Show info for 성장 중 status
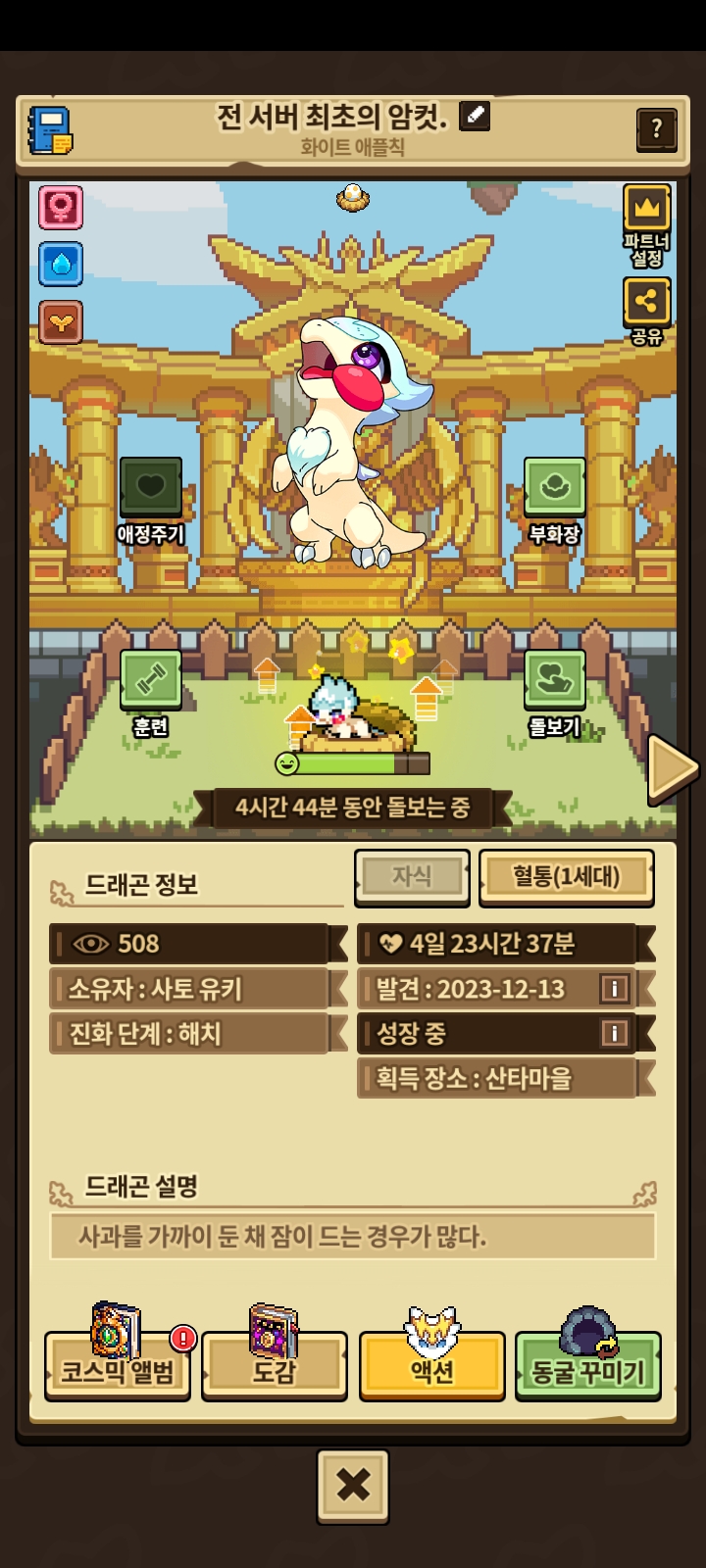Viewport: 706px width, 1568px height. pyautogui.click(x=614, y=1033)
